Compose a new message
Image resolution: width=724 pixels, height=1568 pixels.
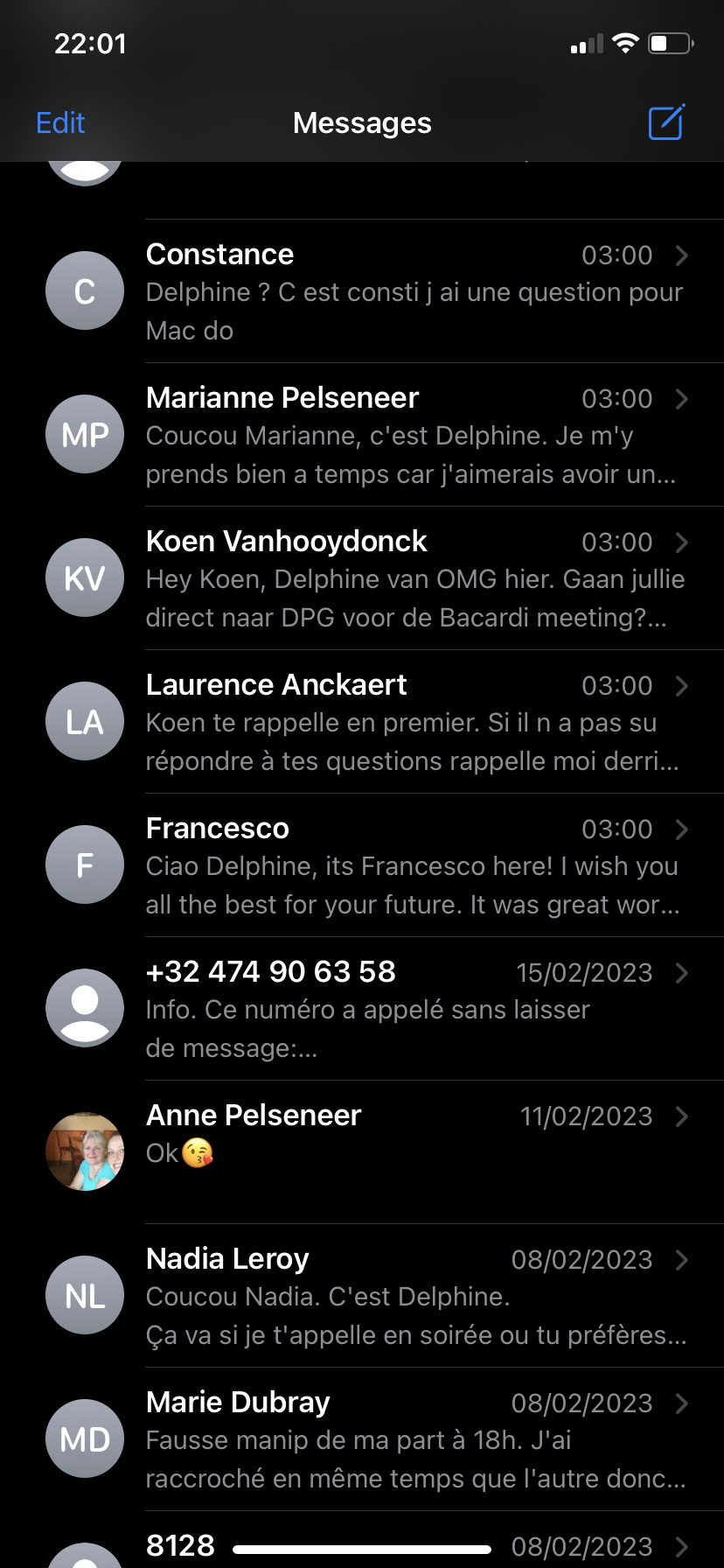click(x=666, y=122)
